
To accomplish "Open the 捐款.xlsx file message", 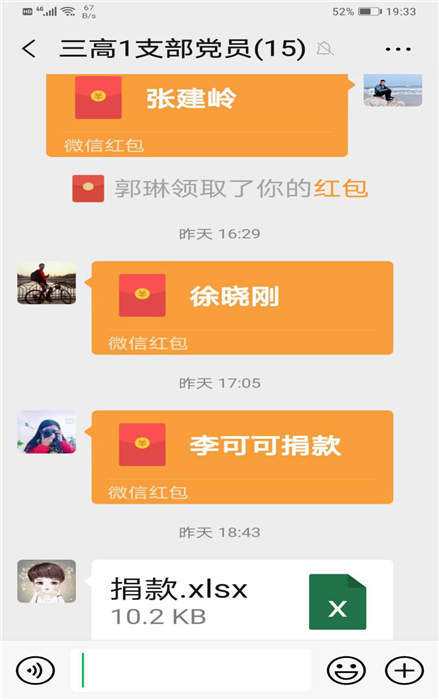I will tap(242, 600).
